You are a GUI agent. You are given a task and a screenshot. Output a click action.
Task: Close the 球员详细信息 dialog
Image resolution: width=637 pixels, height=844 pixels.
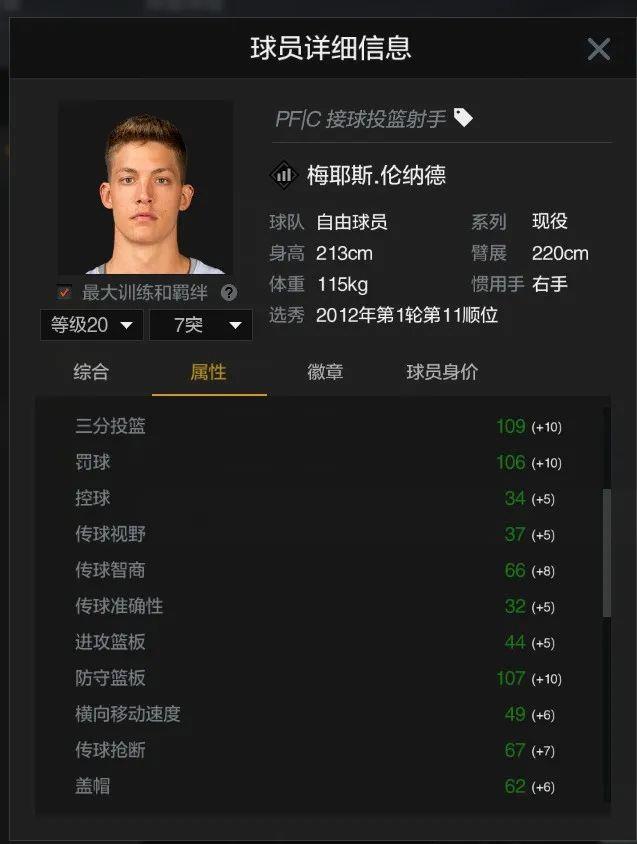[598, 49]
